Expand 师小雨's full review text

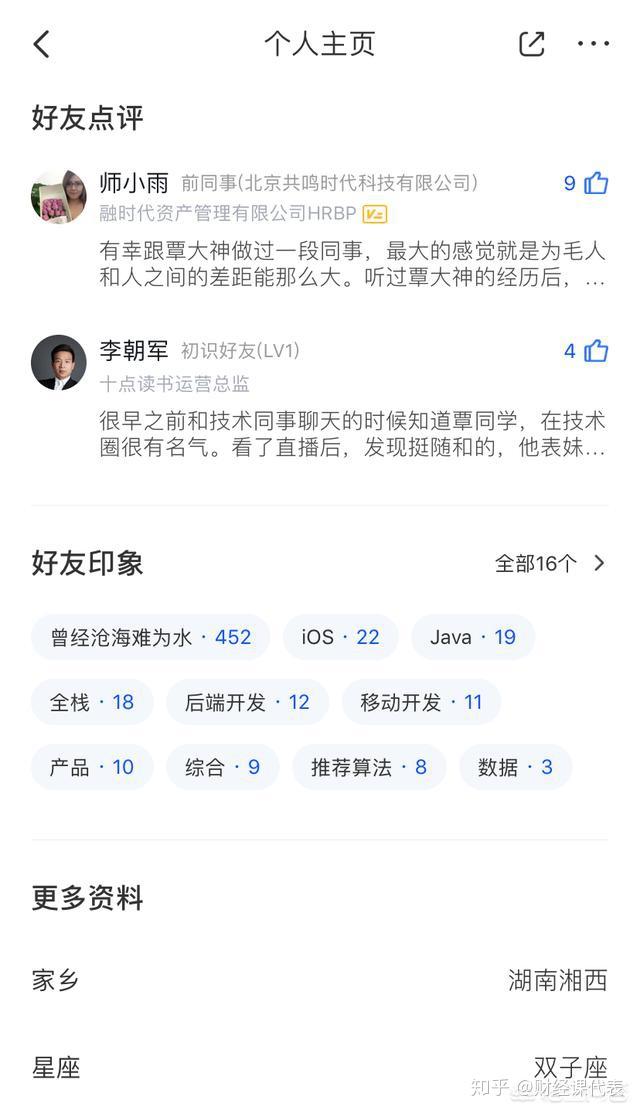coord(352,264)
